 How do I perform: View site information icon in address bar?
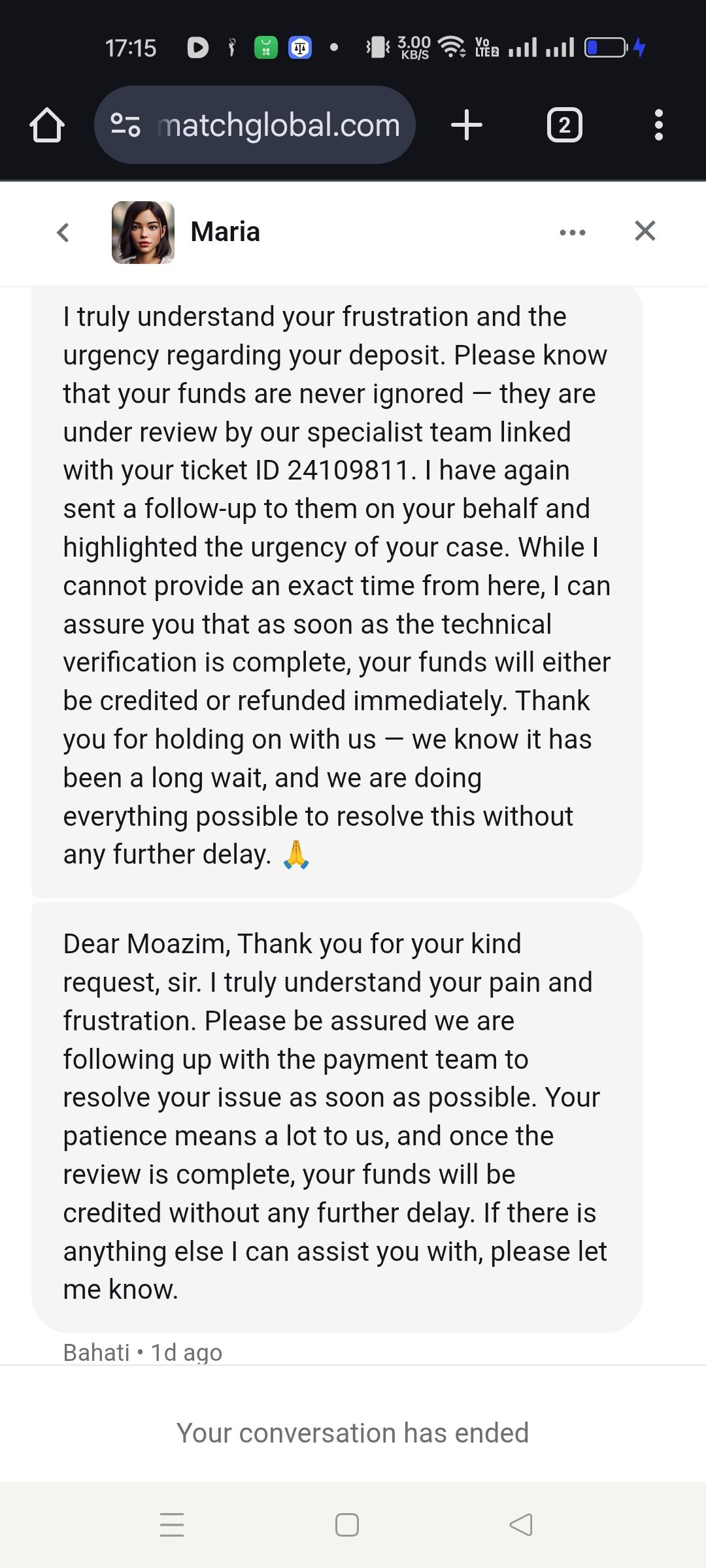tap(126, 125)
